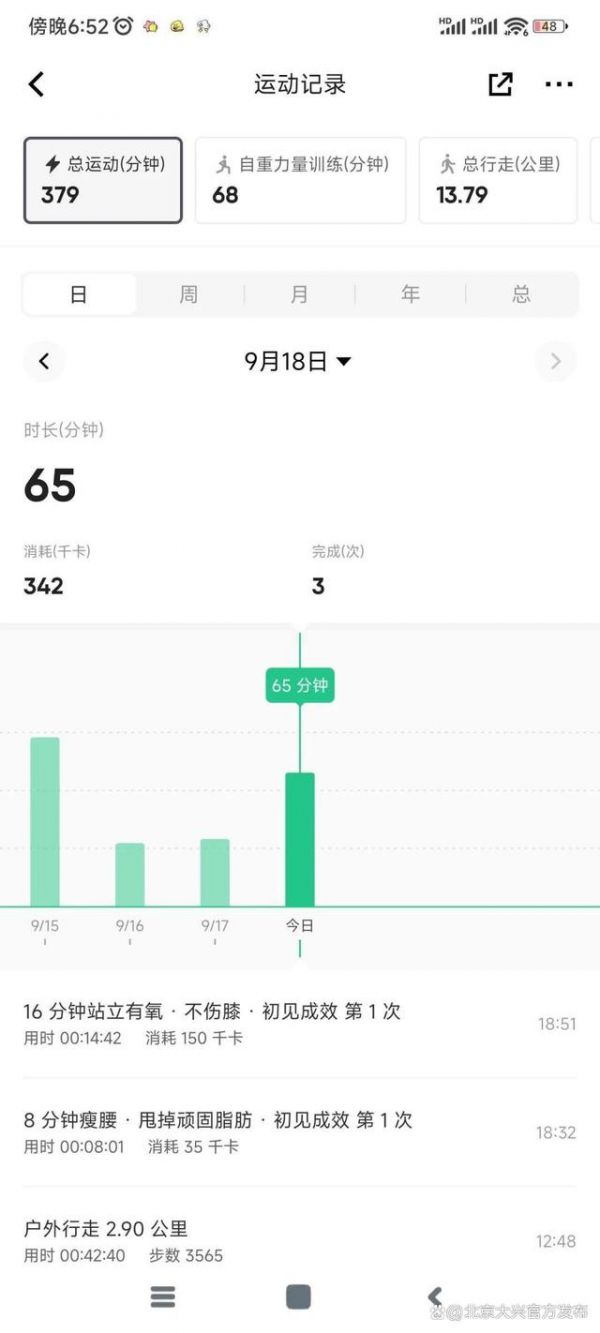The image size is (600, 1333).
Task: Open the 8 分钟瘦腰 workout record
Action: 300,1132
